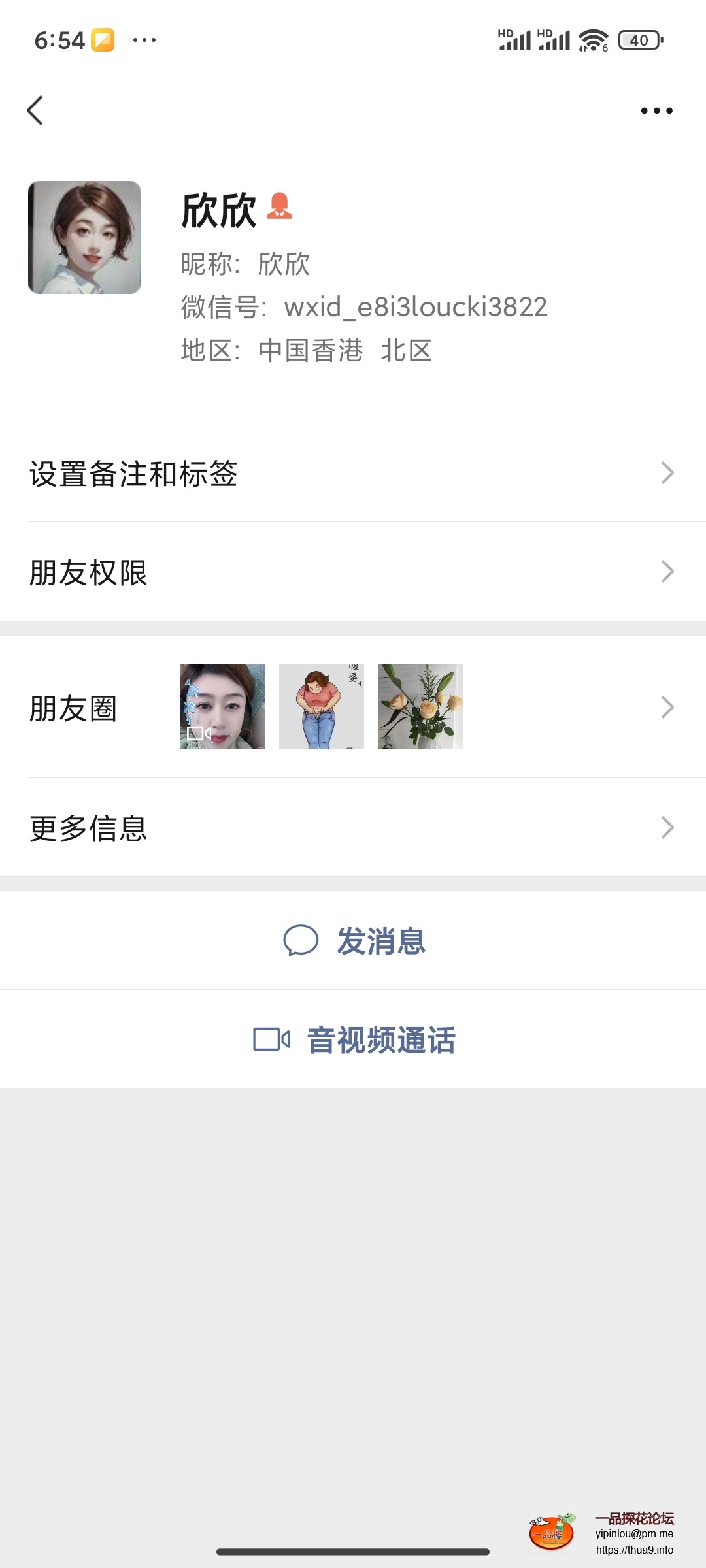This screenshot has width=706, height=1568.
Task: Tap the Wi-Fi status icon in the status bar
Action: (590, 41)
